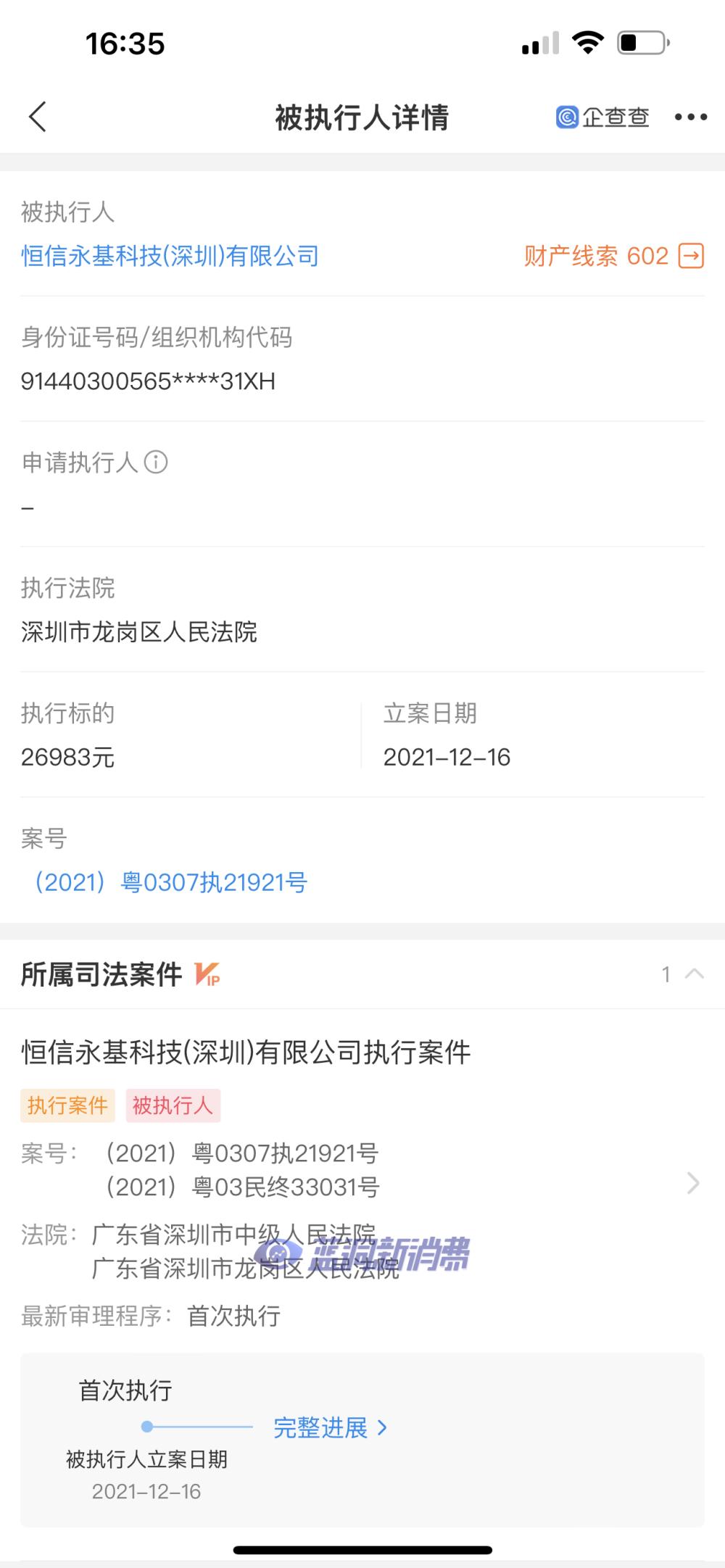Select the 被执行人 tag
Screen dimensions: 725x1568
[x=173, y=1106]
